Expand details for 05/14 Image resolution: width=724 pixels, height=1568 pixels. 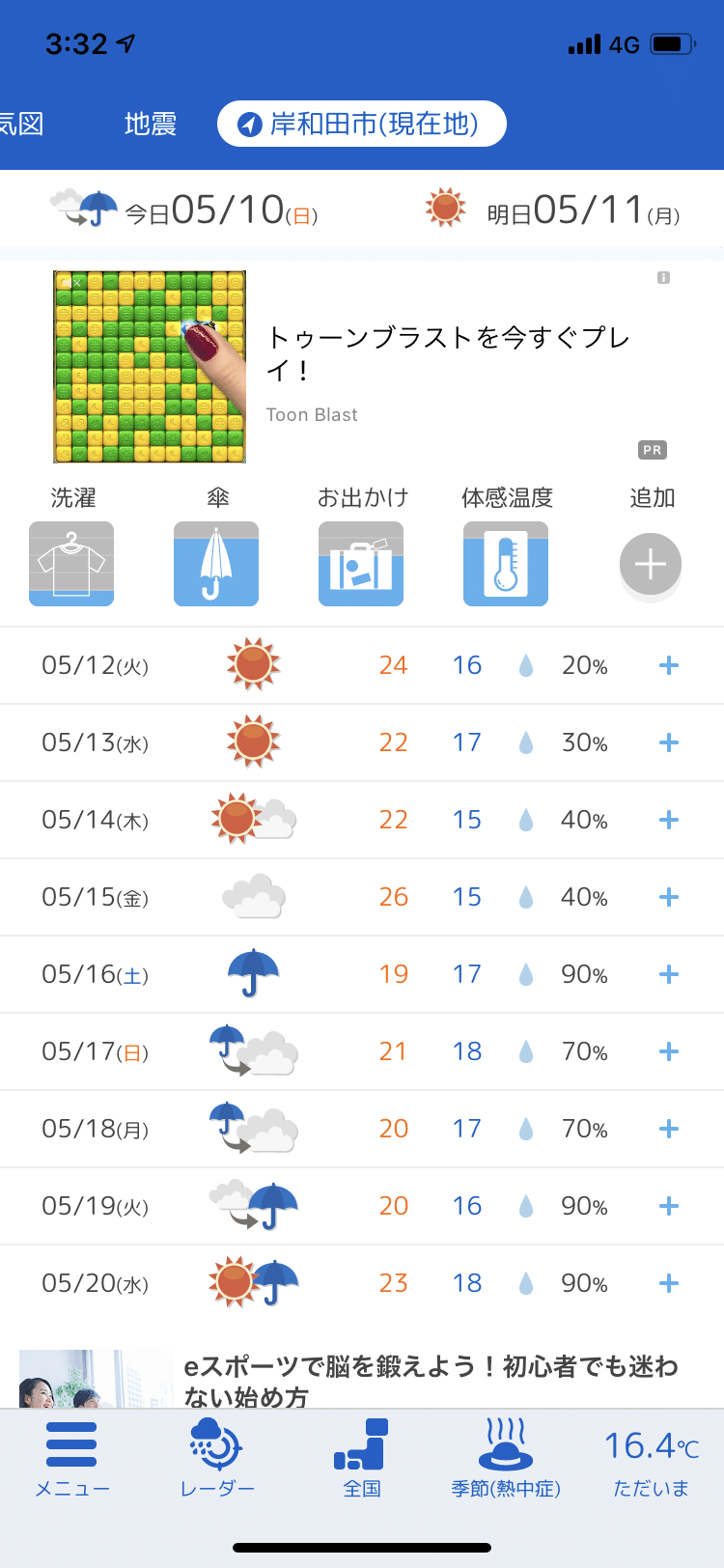pyautogui.click(x=668, y=820)
